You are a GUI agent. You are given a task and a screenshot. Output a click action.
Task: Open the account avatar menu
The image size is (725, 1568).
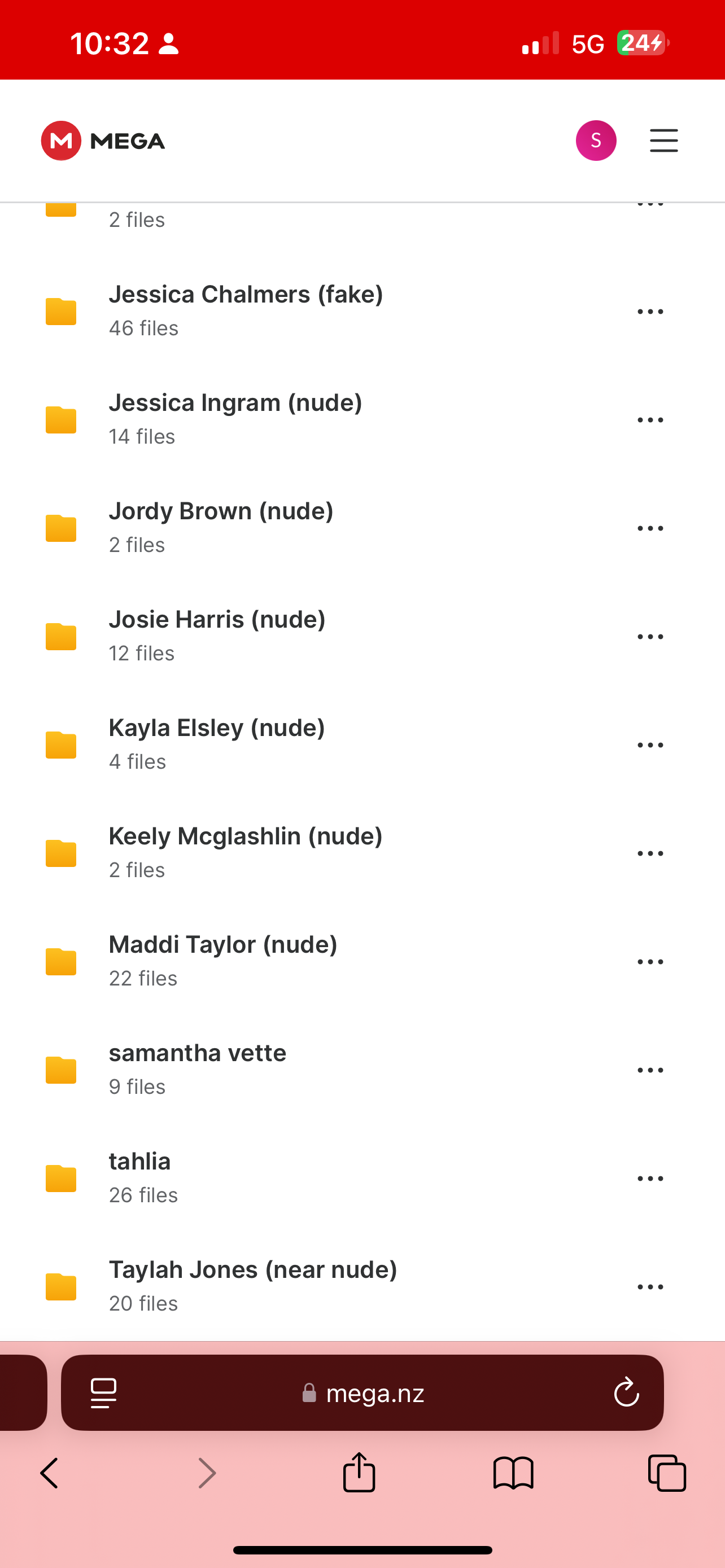tap(595, 141)
